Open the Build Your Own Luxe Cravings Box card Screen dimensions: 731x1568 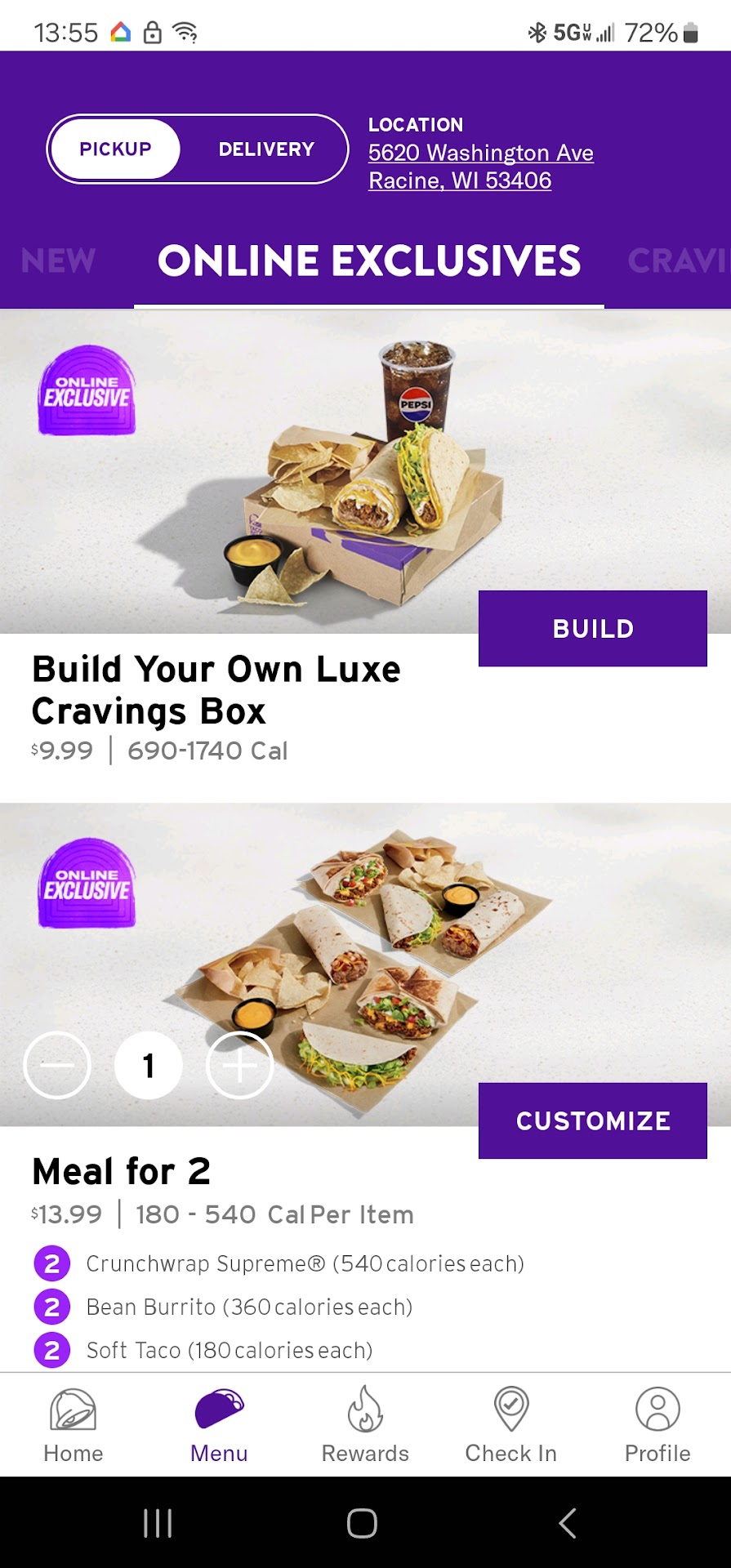coord(216,690)
